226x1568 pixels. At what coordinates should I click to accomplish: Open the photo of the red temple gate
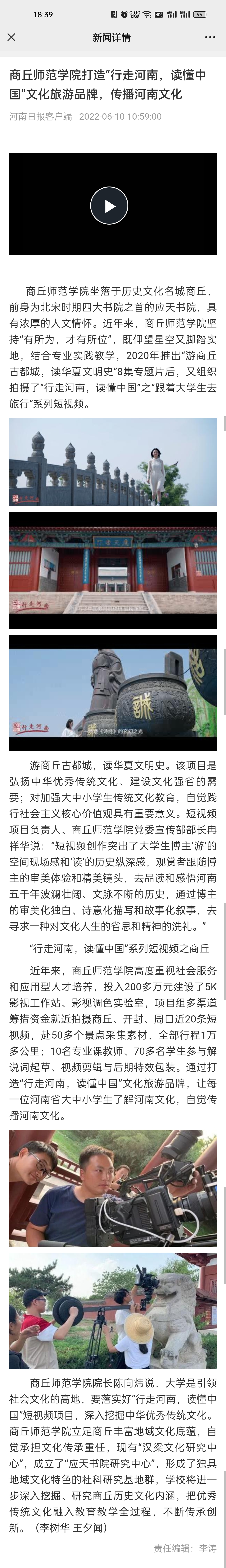click(113, 570)
